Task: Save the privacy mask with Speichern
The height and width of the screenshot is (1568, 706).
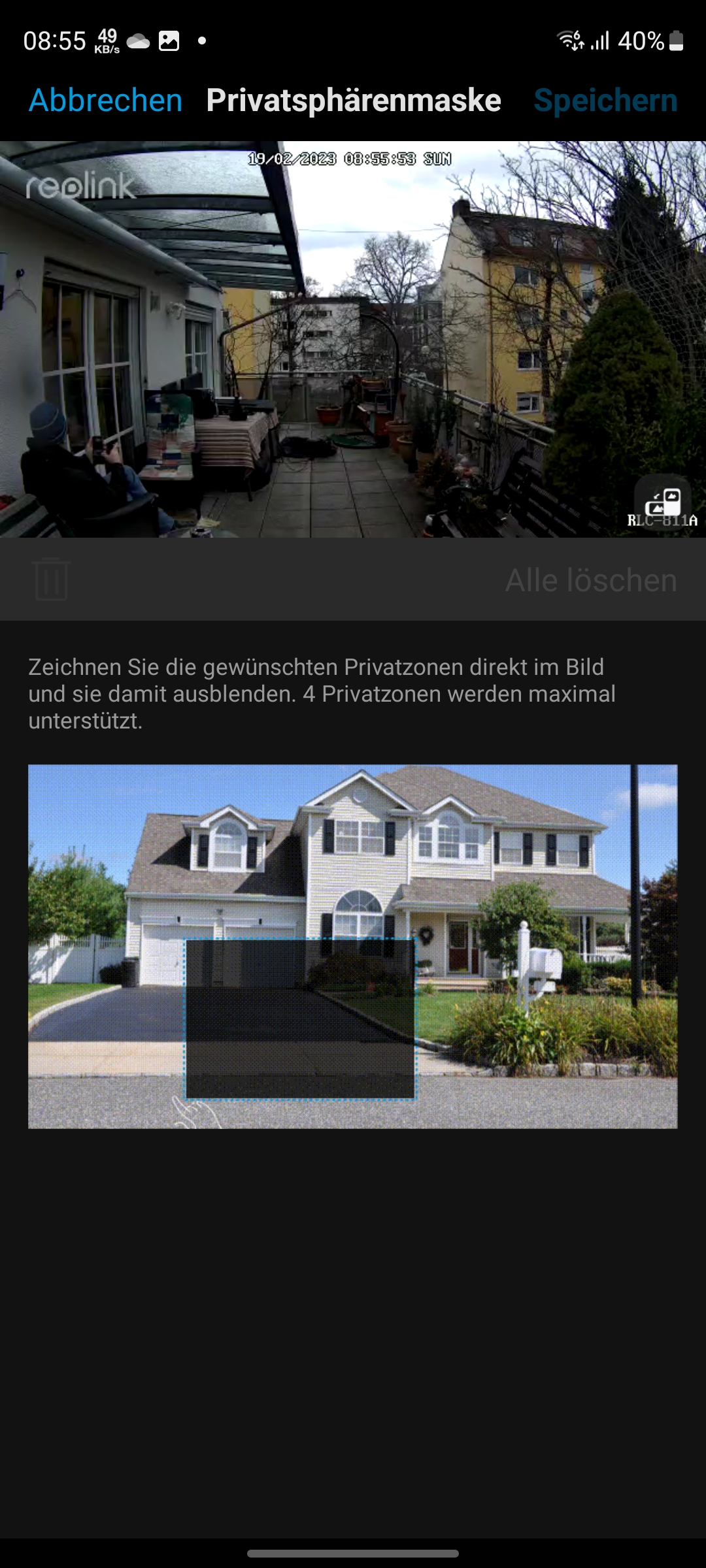Action: [x=605, y=101]
